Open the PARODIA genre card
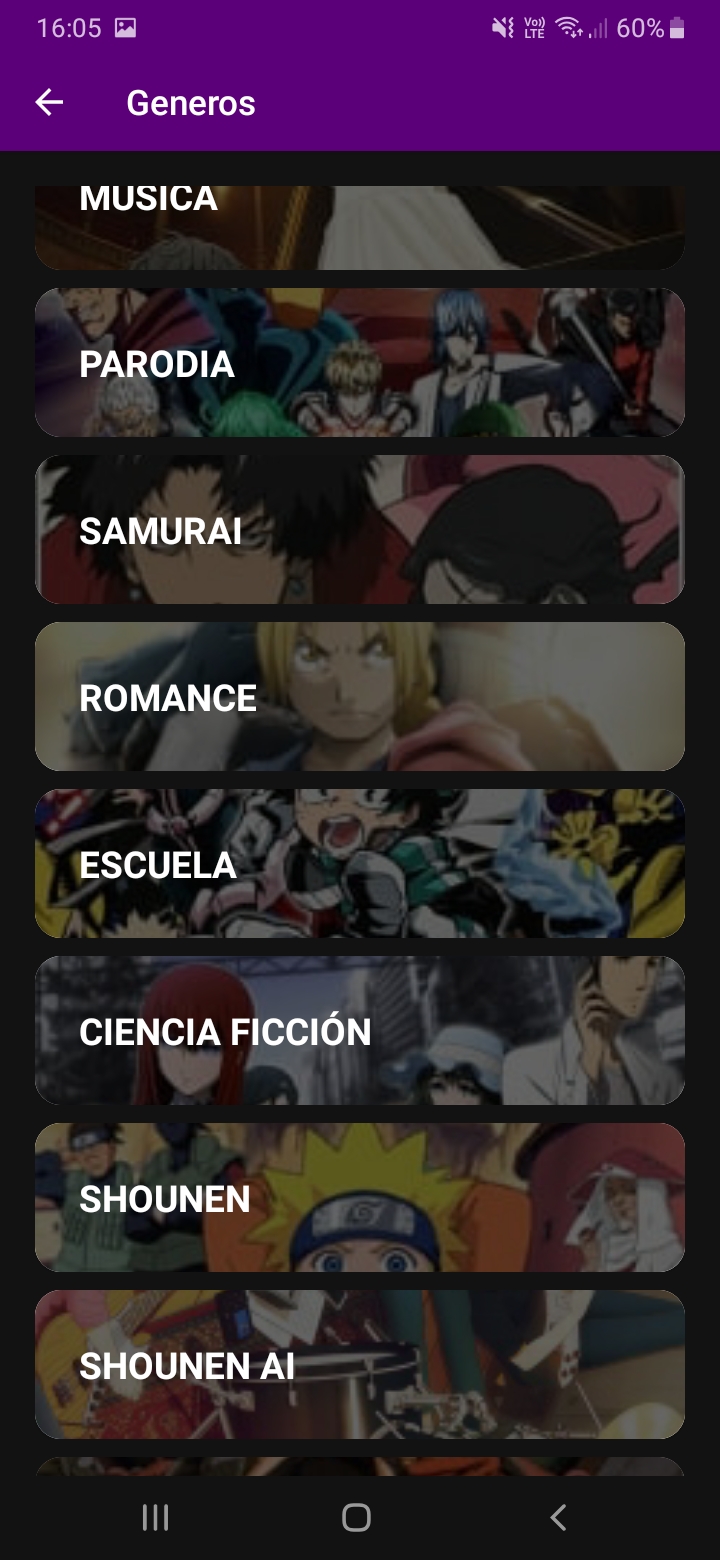Viewport: 720px width, 1560px height. pos(360,363)
